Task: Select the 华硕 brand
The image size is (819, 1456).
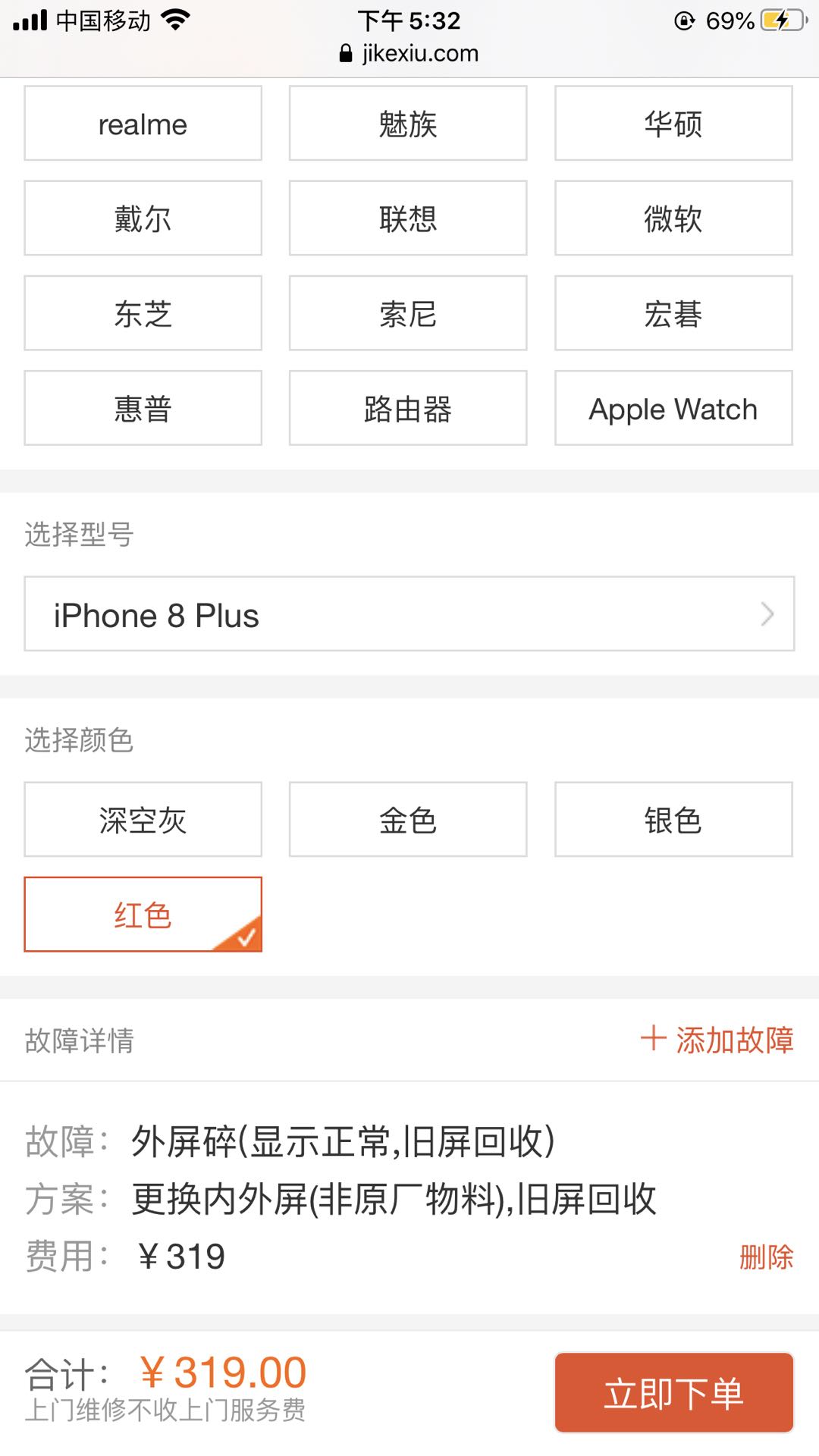Action: point(673,124)
